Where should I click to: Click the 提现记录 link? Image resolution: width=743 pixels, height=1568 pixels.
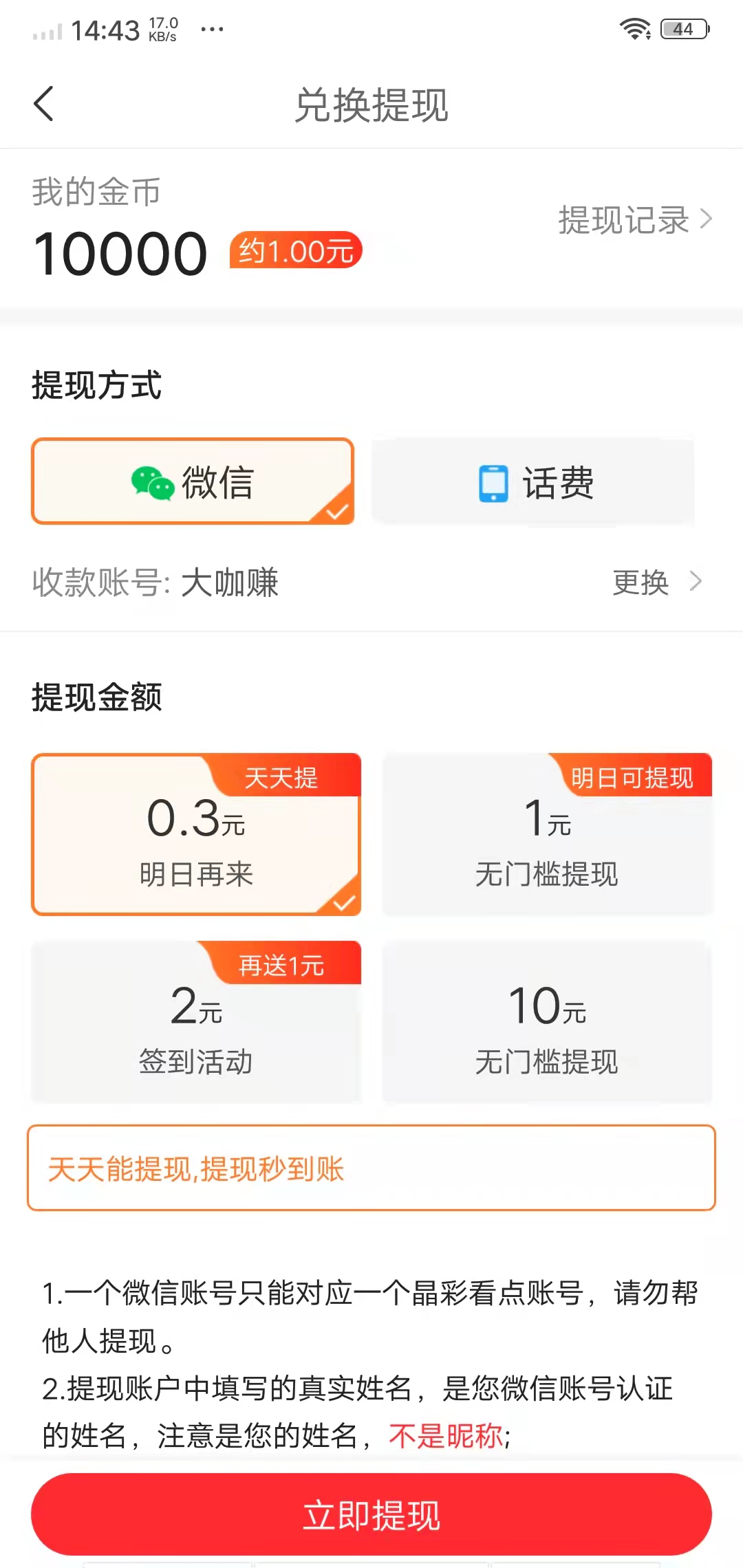(623, 220)
